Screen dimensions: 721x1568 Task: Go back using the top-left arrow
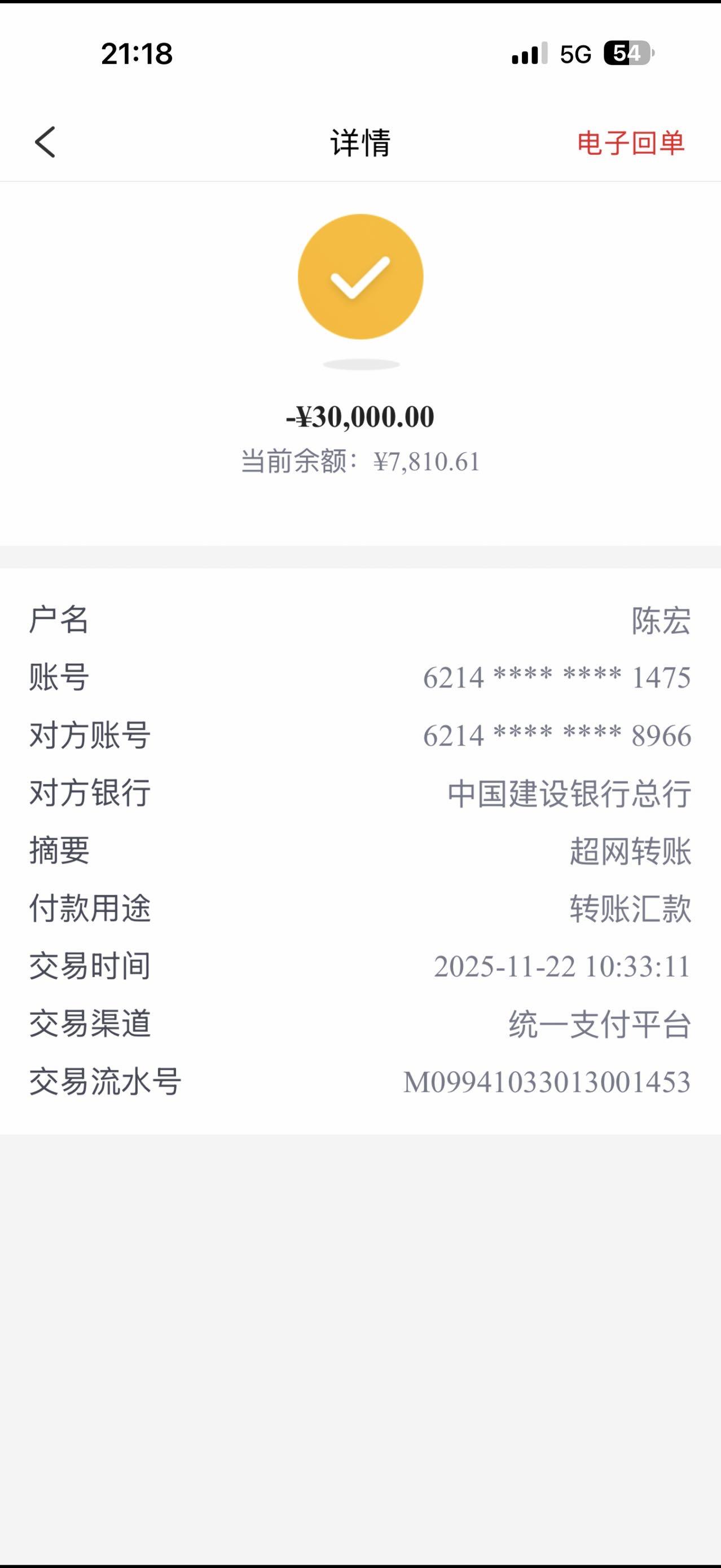[x=45, y=142]
